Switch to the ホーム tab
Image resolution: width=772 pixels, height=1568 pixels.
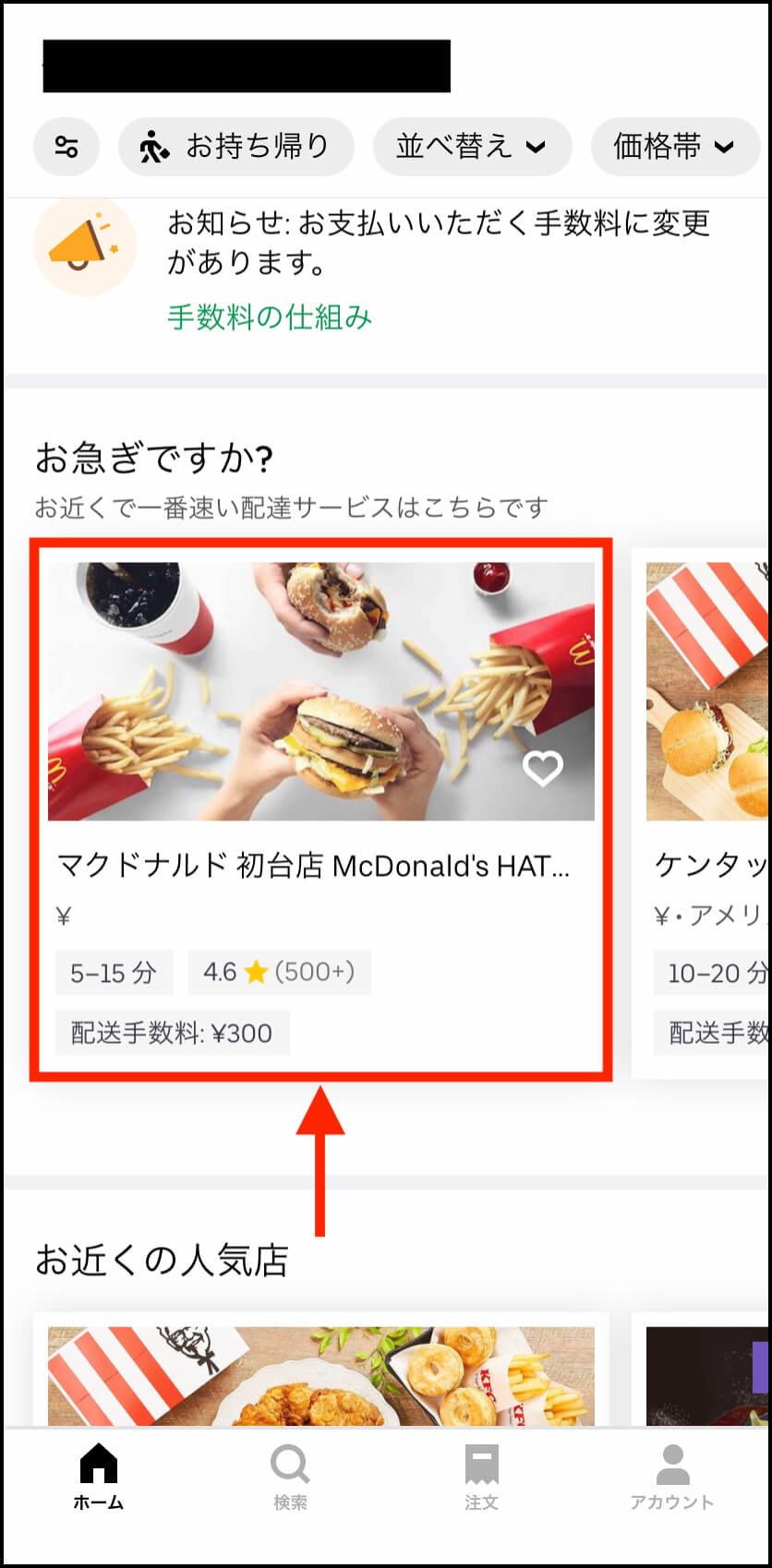click(x=98, y=1477)
